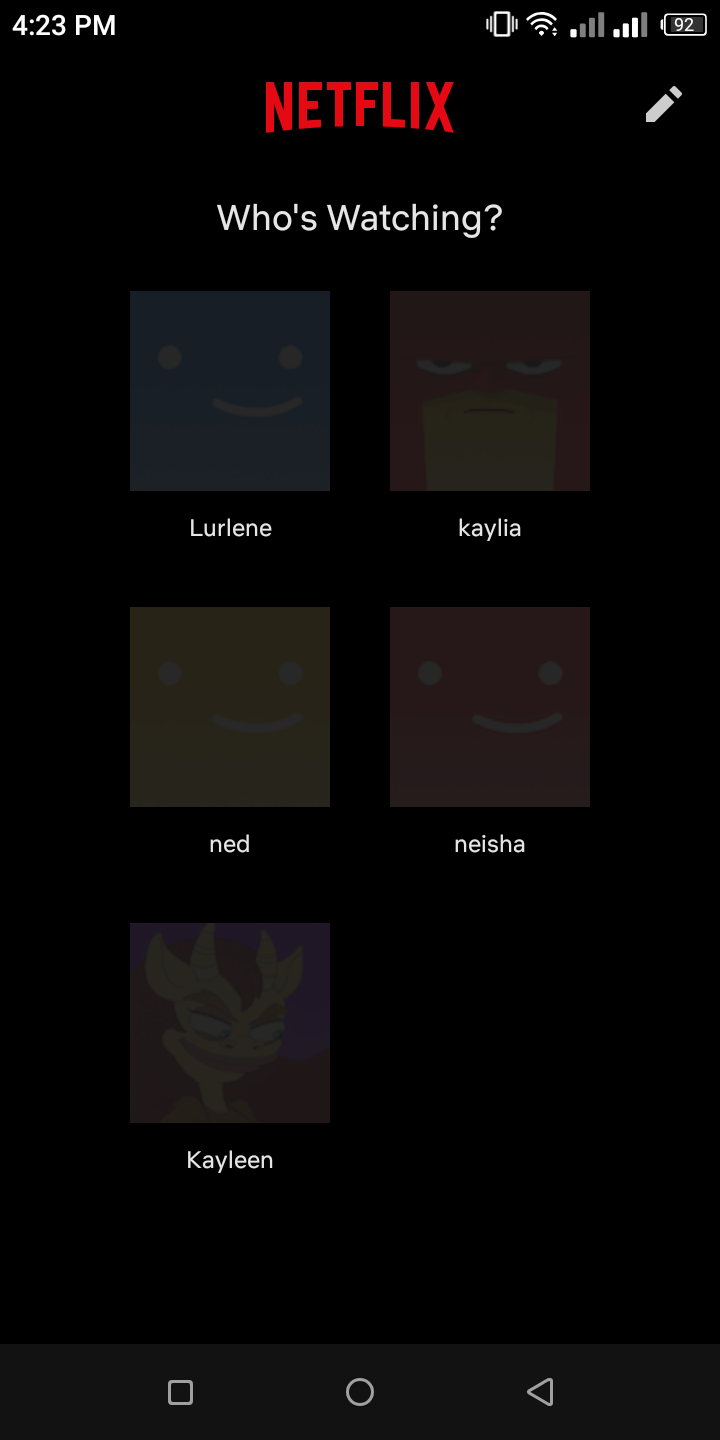Select the Lurlene profile
The height and width of the screenshot is (1440, 720).
pos(230,391)
